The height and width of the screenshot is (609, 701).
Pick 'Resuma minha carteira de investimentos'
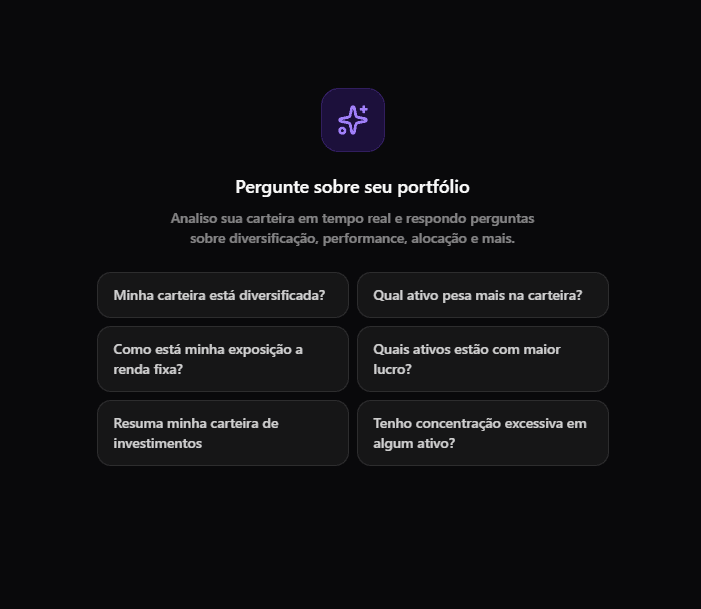click(222, 433)
